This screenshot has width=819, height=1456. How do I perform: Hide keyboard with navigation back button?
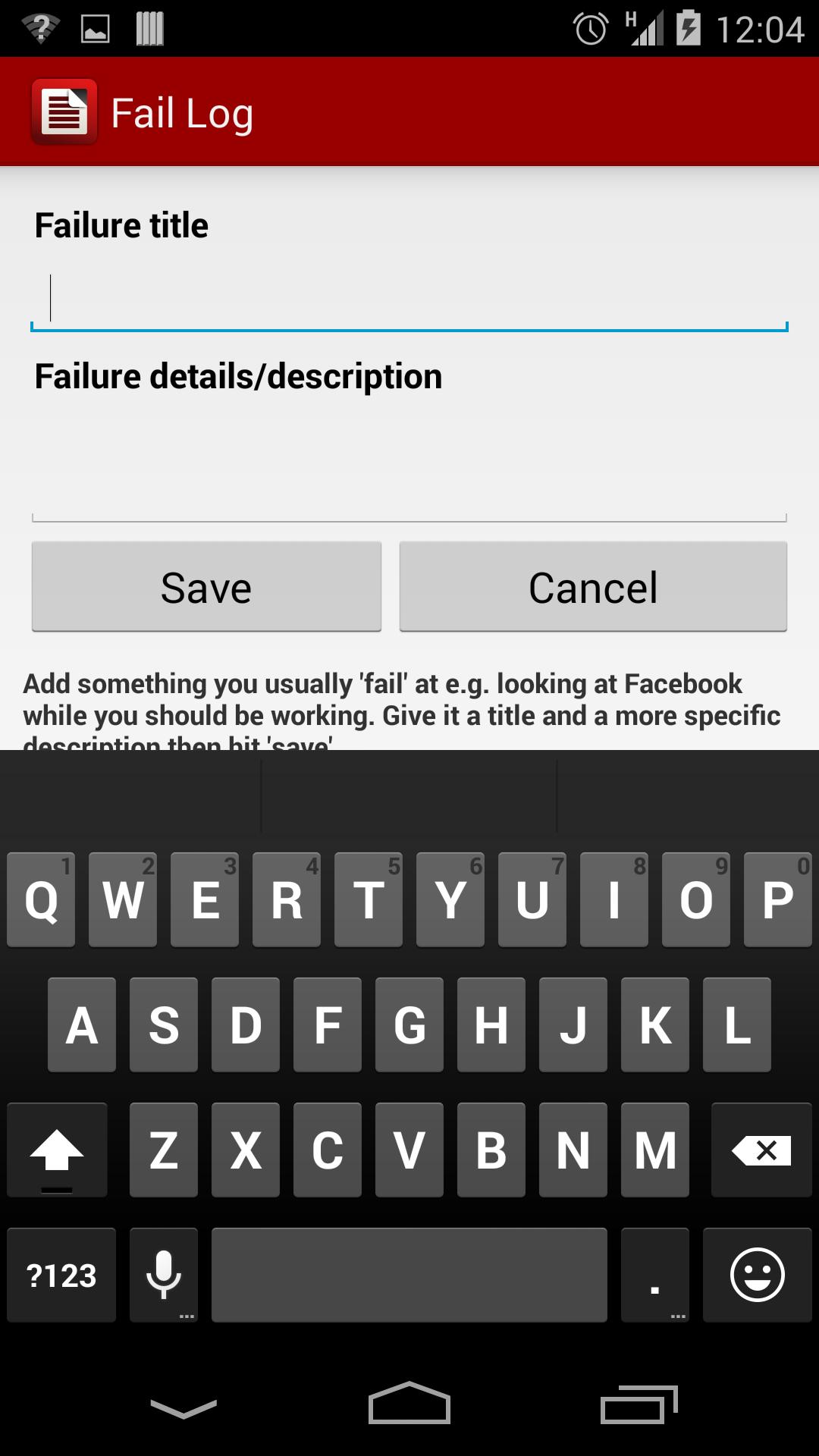(184, 1408)
